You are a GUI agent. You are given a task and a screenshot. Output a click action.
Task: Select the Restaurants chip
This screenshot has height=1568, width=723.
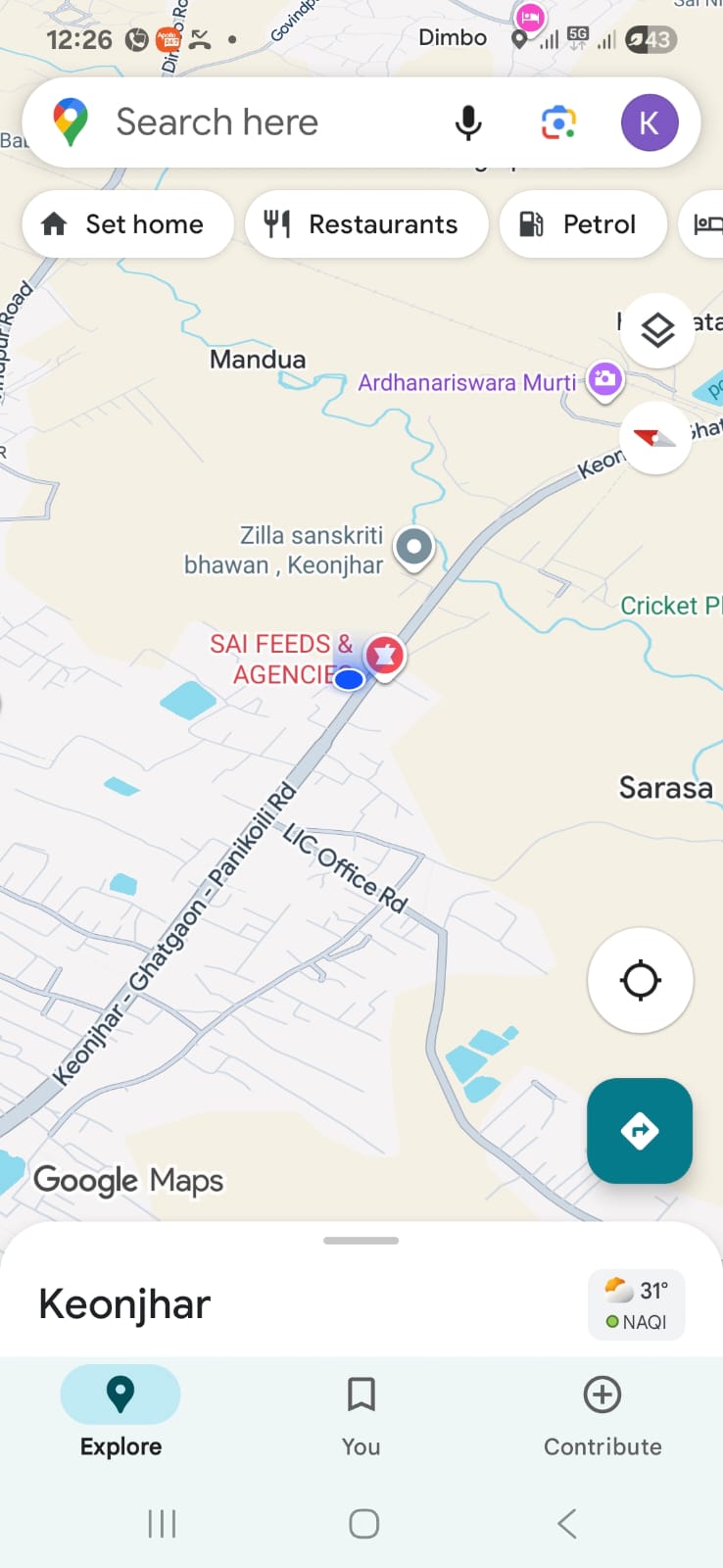(365, 224)
